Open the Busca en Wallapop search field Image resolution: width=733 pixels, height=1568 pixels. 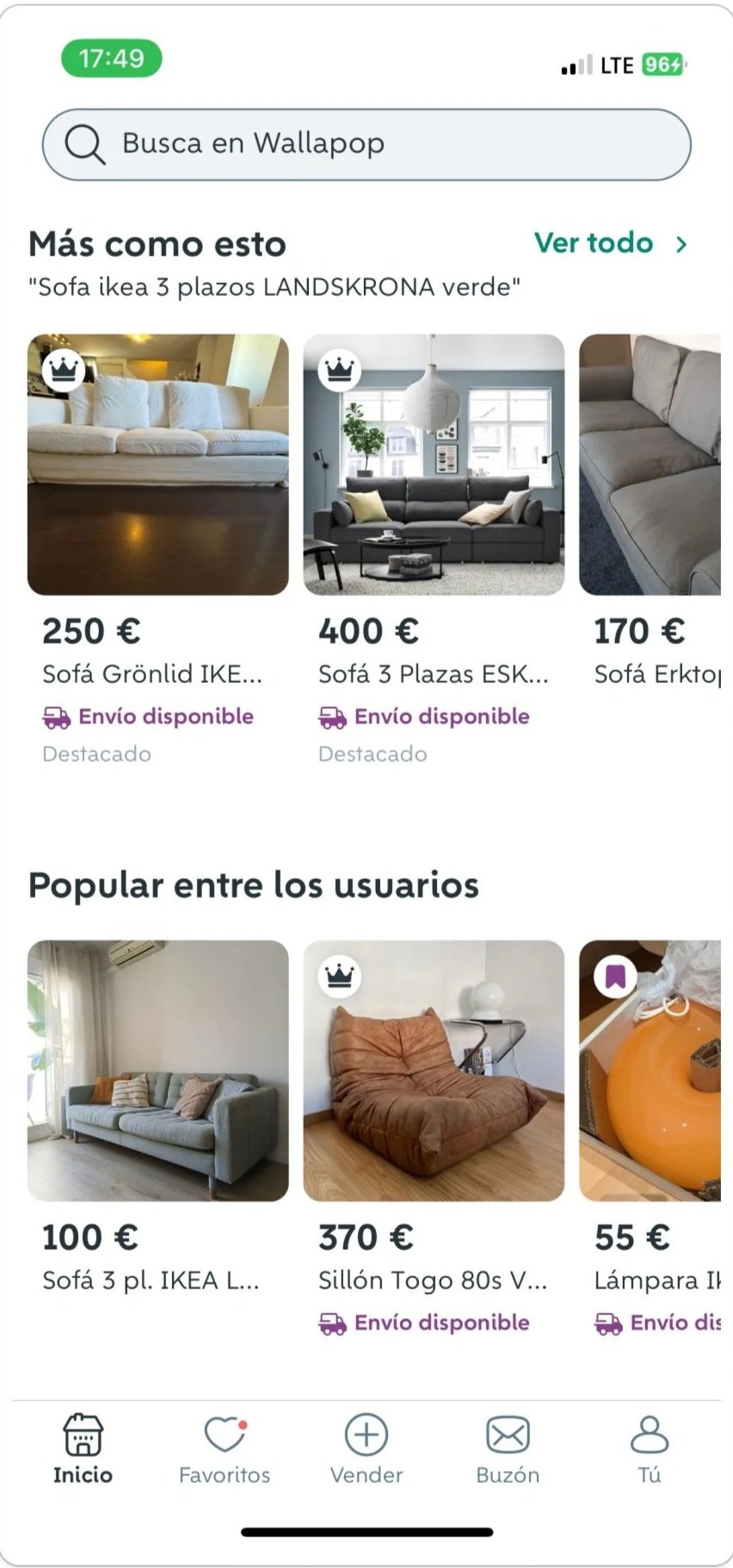click(x=366, y=145)
